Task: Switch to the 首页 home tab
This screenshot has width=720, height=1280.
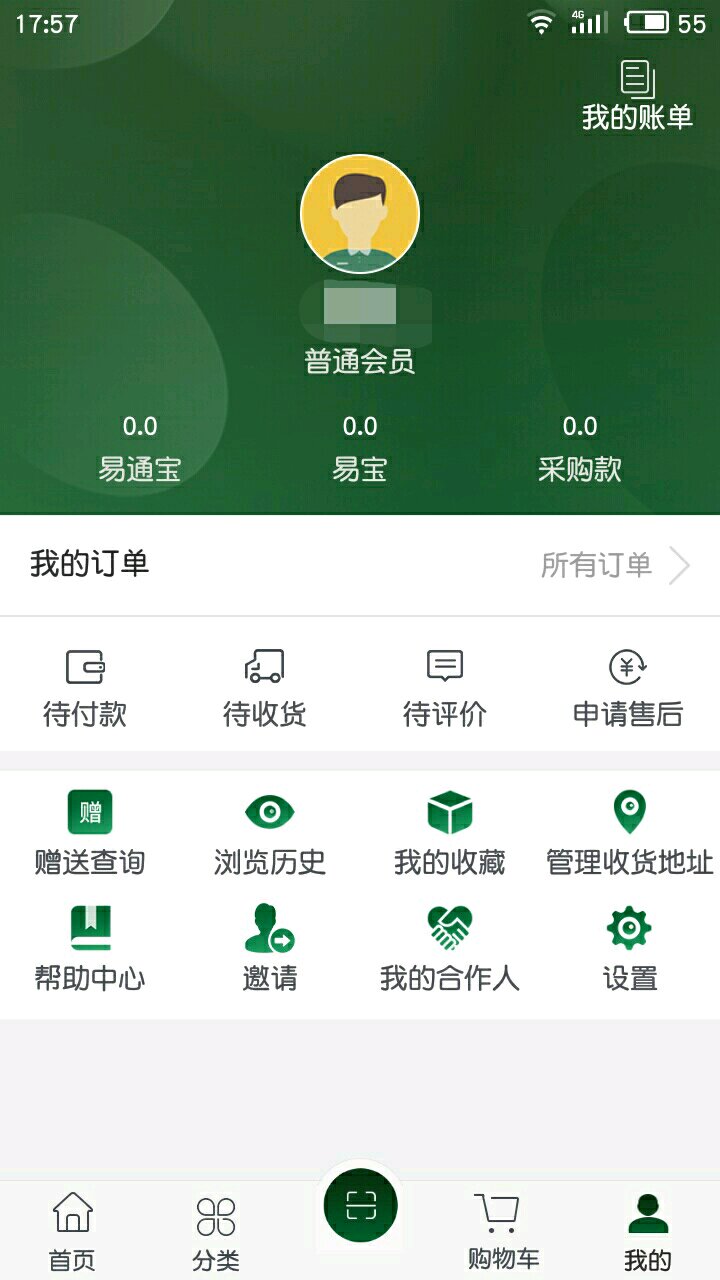Action: [72, 1230]
